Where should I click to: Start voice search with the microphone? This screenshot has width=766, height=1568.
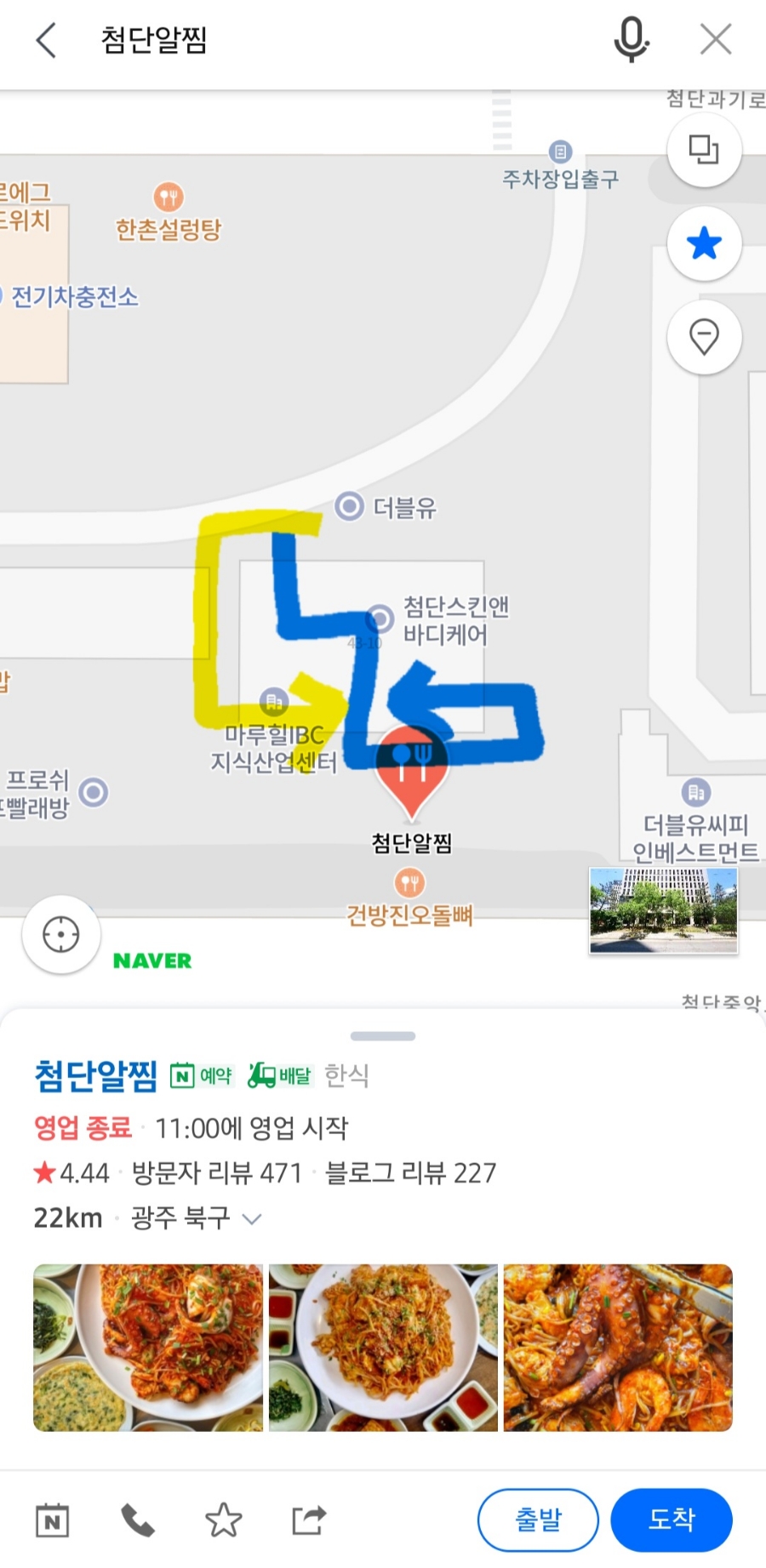point(631,39)
